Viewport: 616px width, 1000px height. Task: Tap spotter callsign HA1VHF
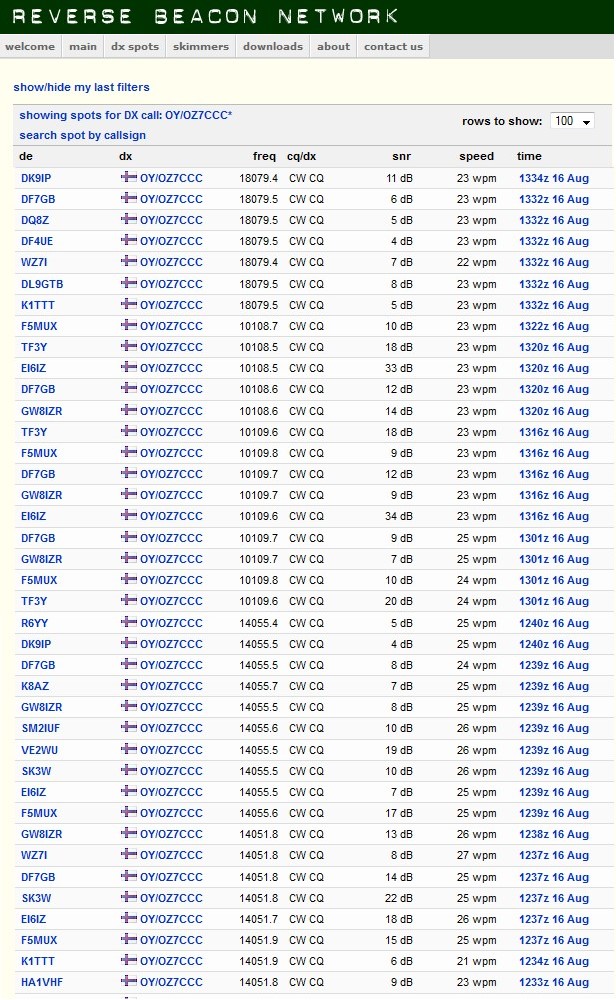coord(40,983)
